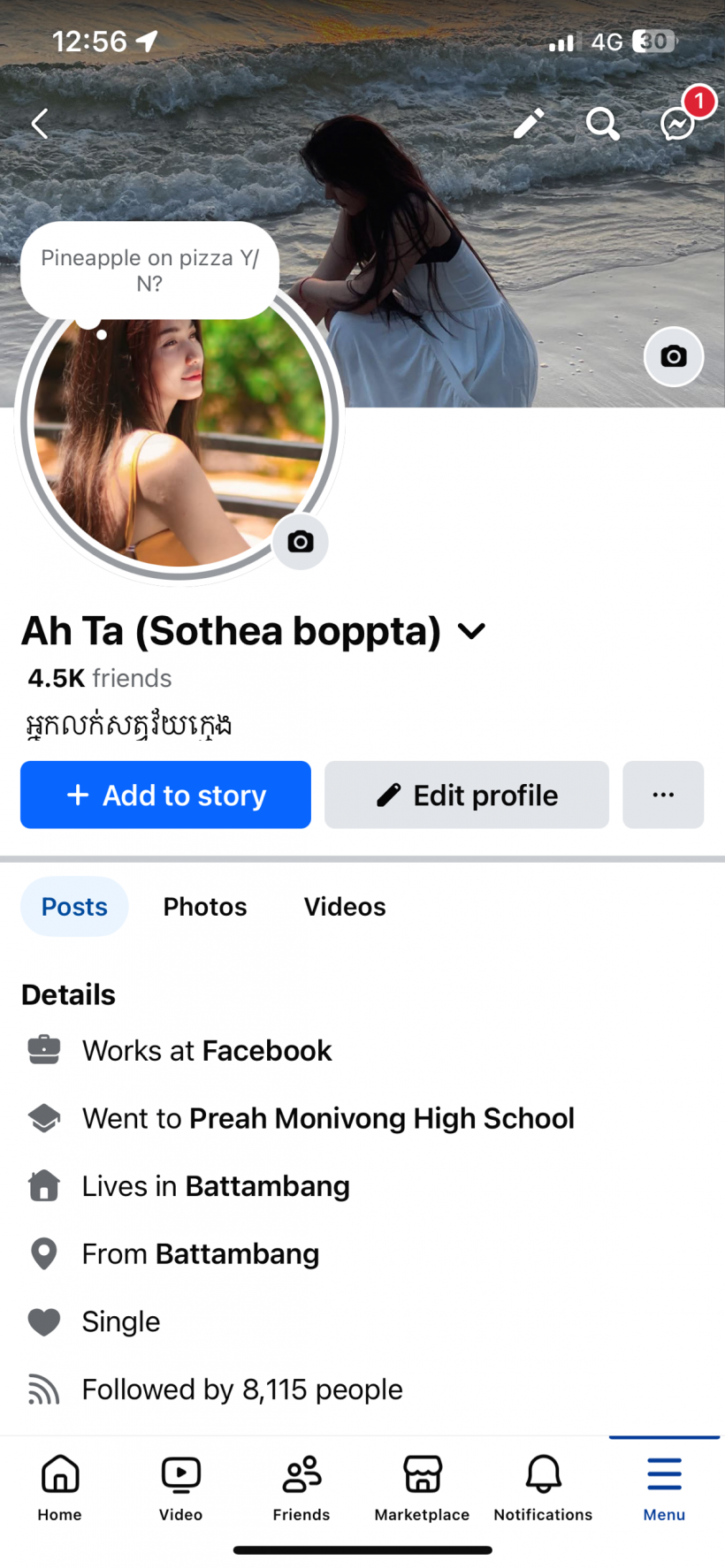725x1568 pixels.
Task: Switch to the Videos tab
Action: (x=345, y=907)
